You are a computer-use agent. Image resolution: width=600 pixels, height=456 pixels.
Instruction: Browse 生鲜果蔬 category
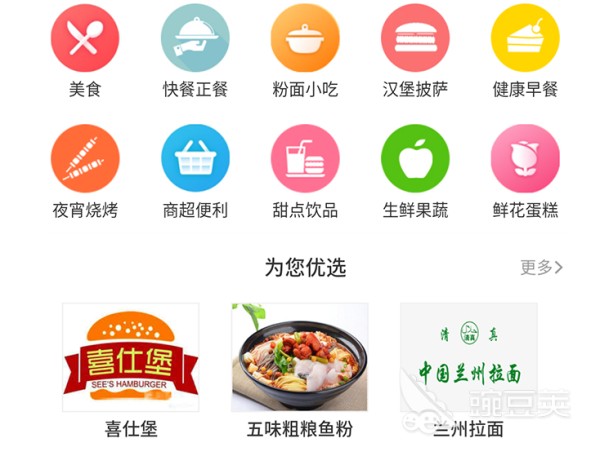coord(415,159)
